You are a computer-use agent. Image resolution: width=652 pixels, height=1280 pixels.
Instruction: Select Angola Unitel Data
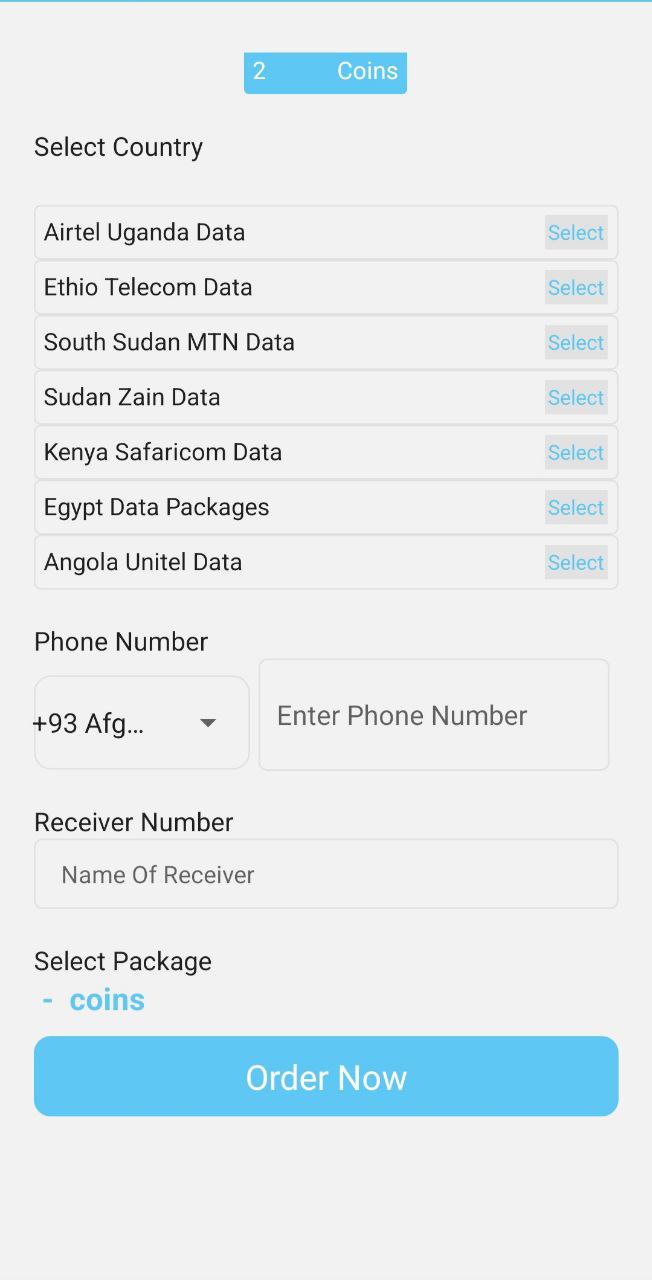tap(576, 562)
